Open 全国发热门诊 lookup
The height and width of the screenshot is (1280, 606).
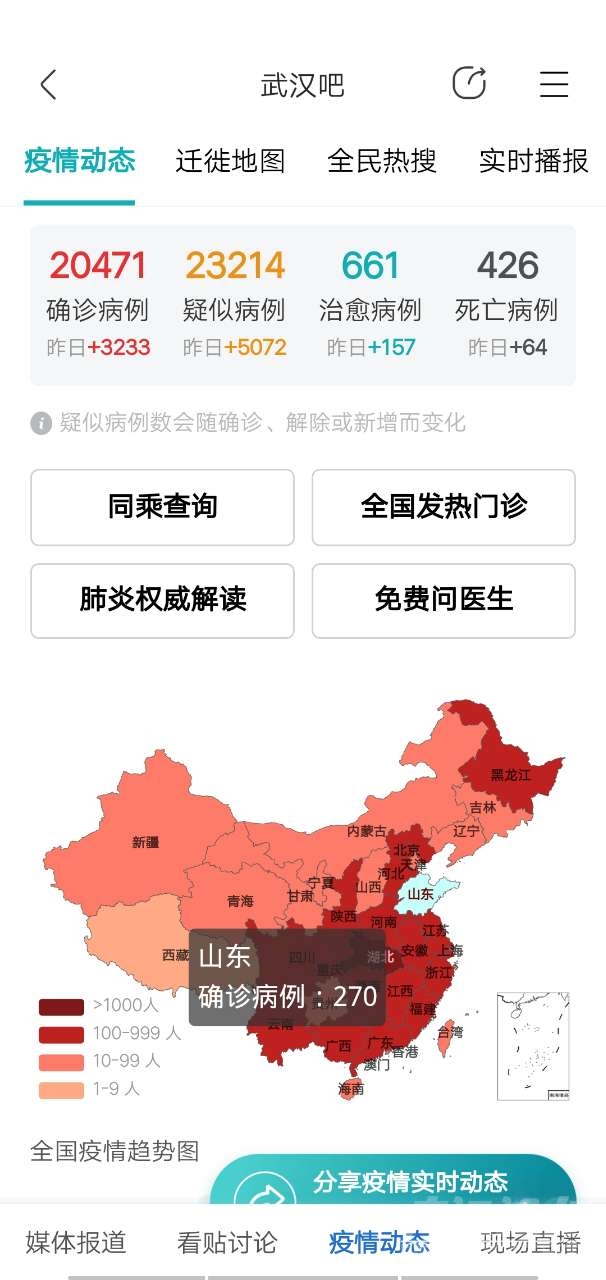pyautogui.click(x=443, y=507)
